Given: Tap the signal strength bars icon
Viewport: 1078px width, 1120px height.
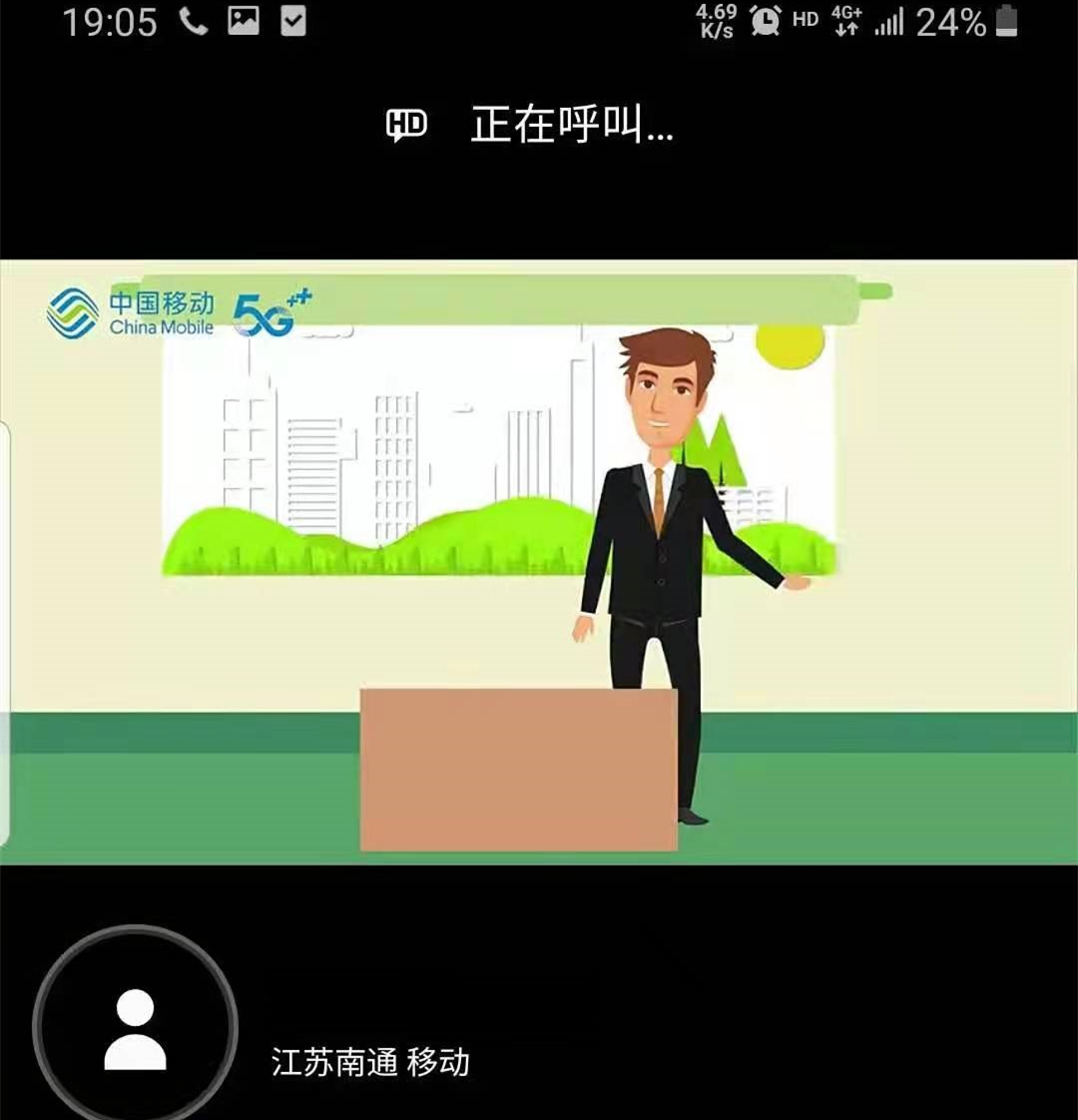Looking at the screenshot, I should [891, 22].
